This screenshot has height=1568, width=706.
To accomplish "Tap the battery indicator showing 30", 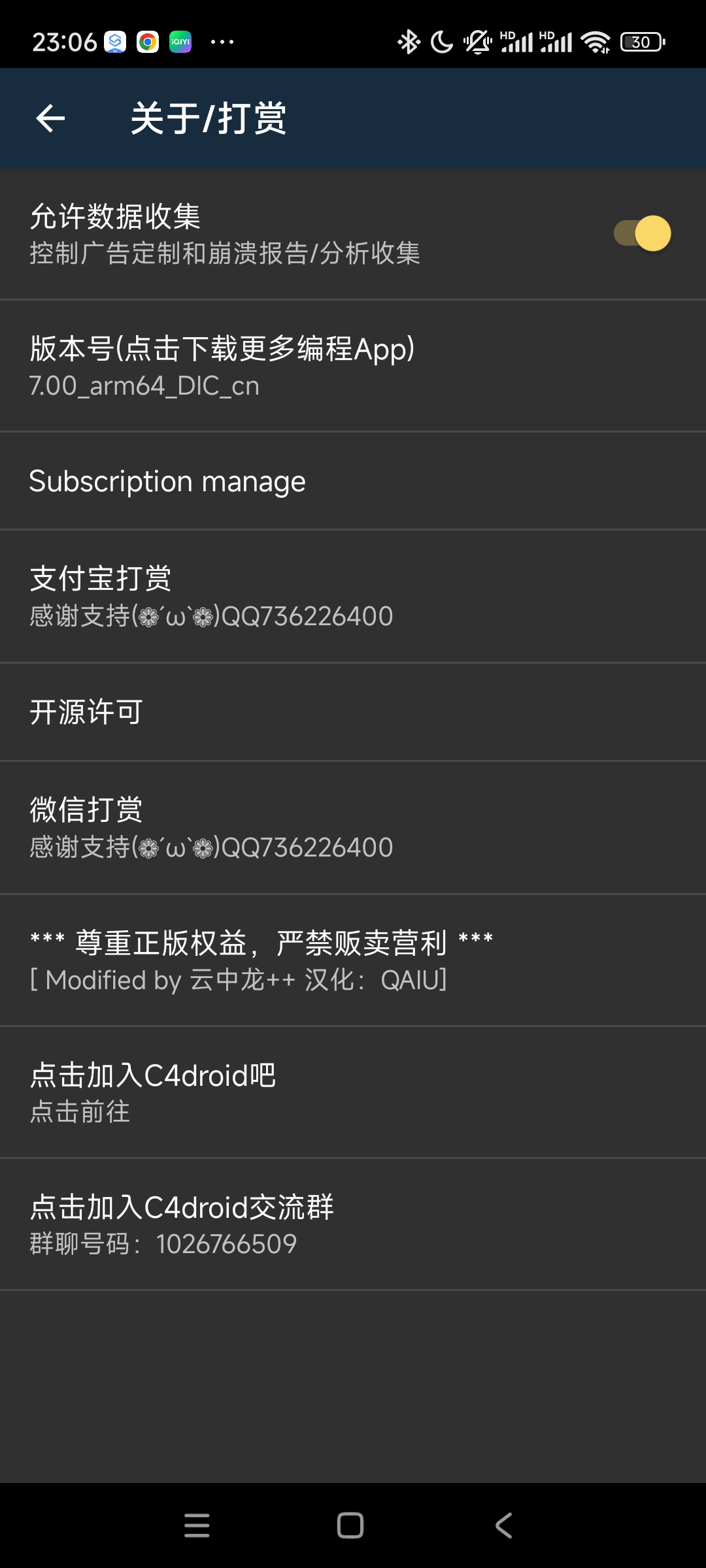I will (641, 42).
